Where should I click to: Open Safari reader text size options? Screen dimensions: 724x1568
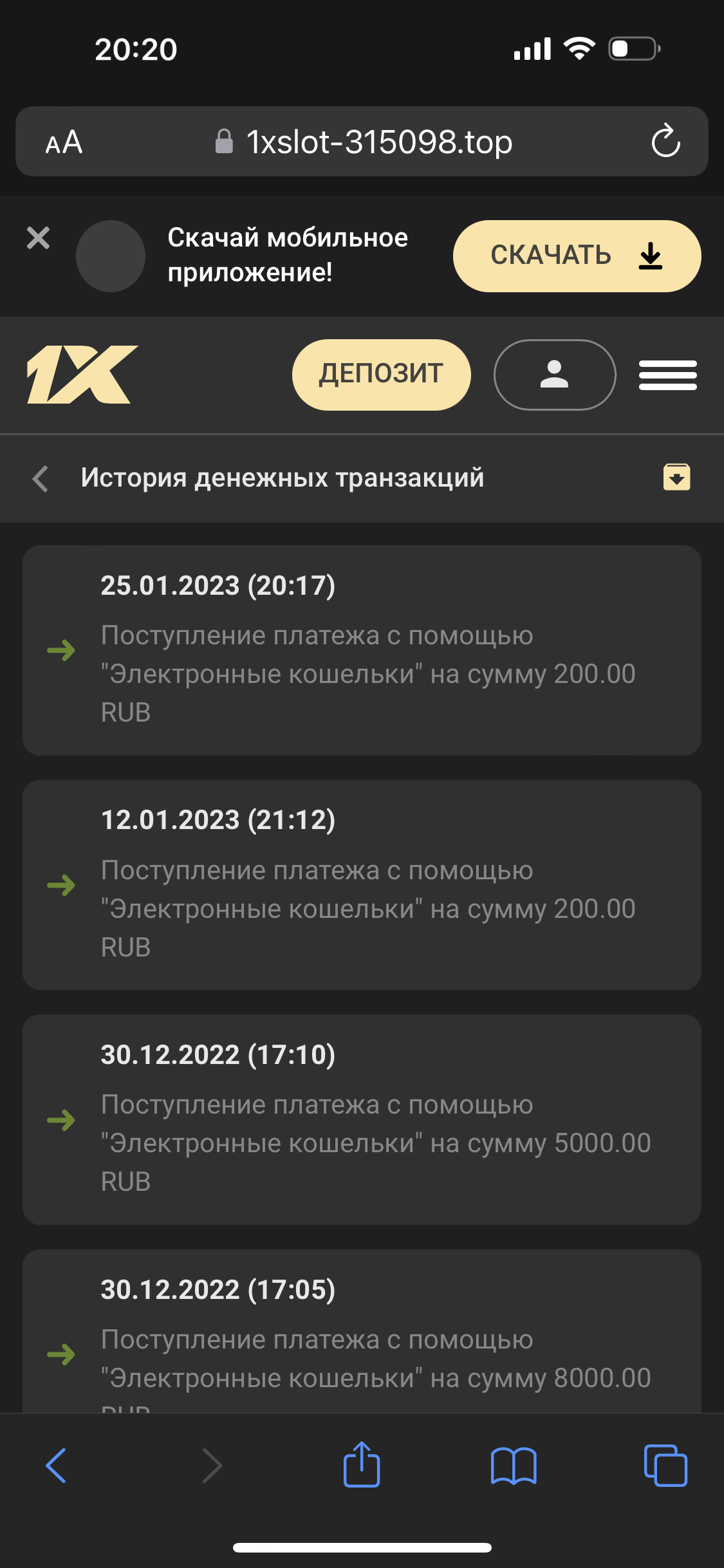click(64, 142)
